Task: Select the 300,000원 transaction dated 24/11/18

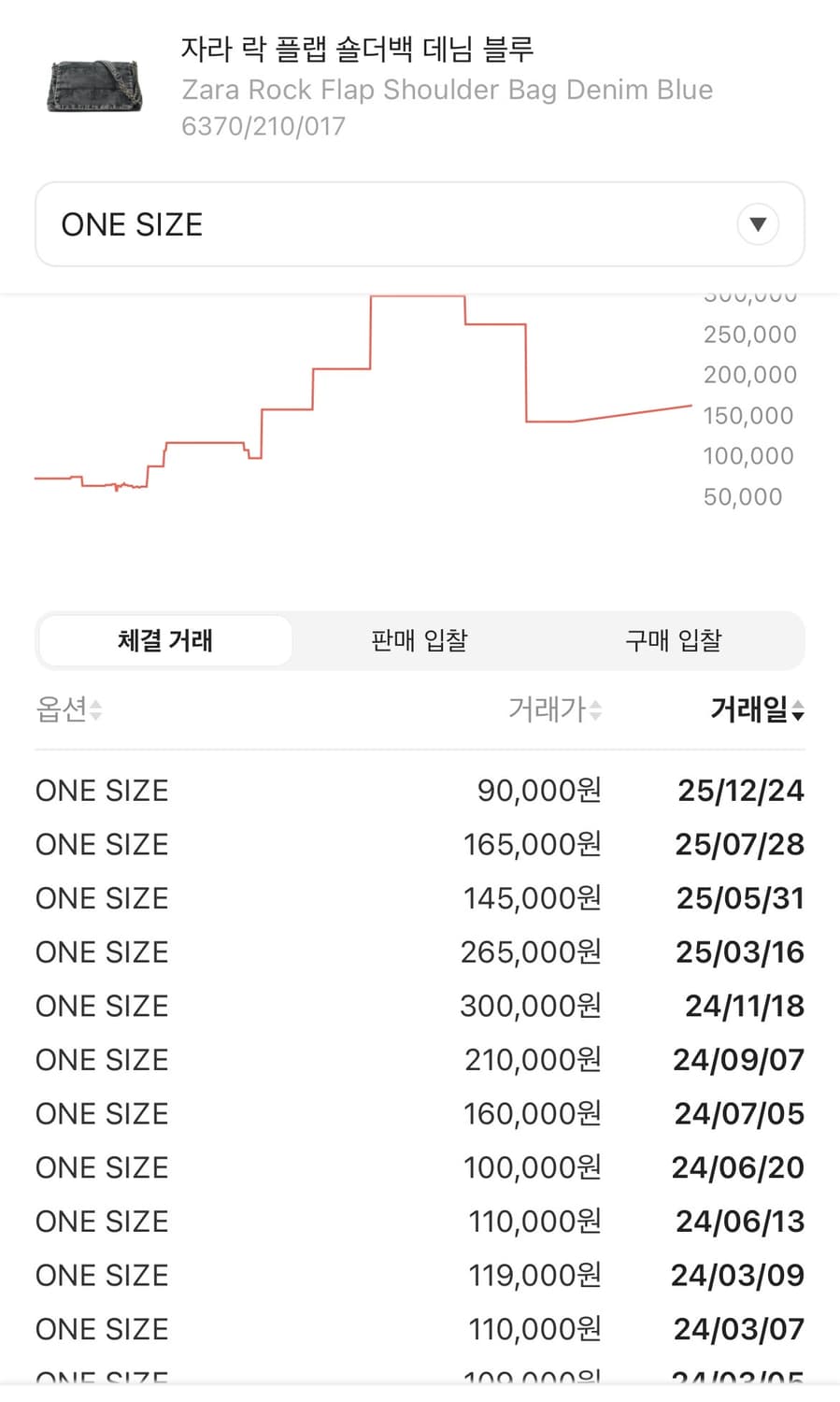Action: point(419,1006)
